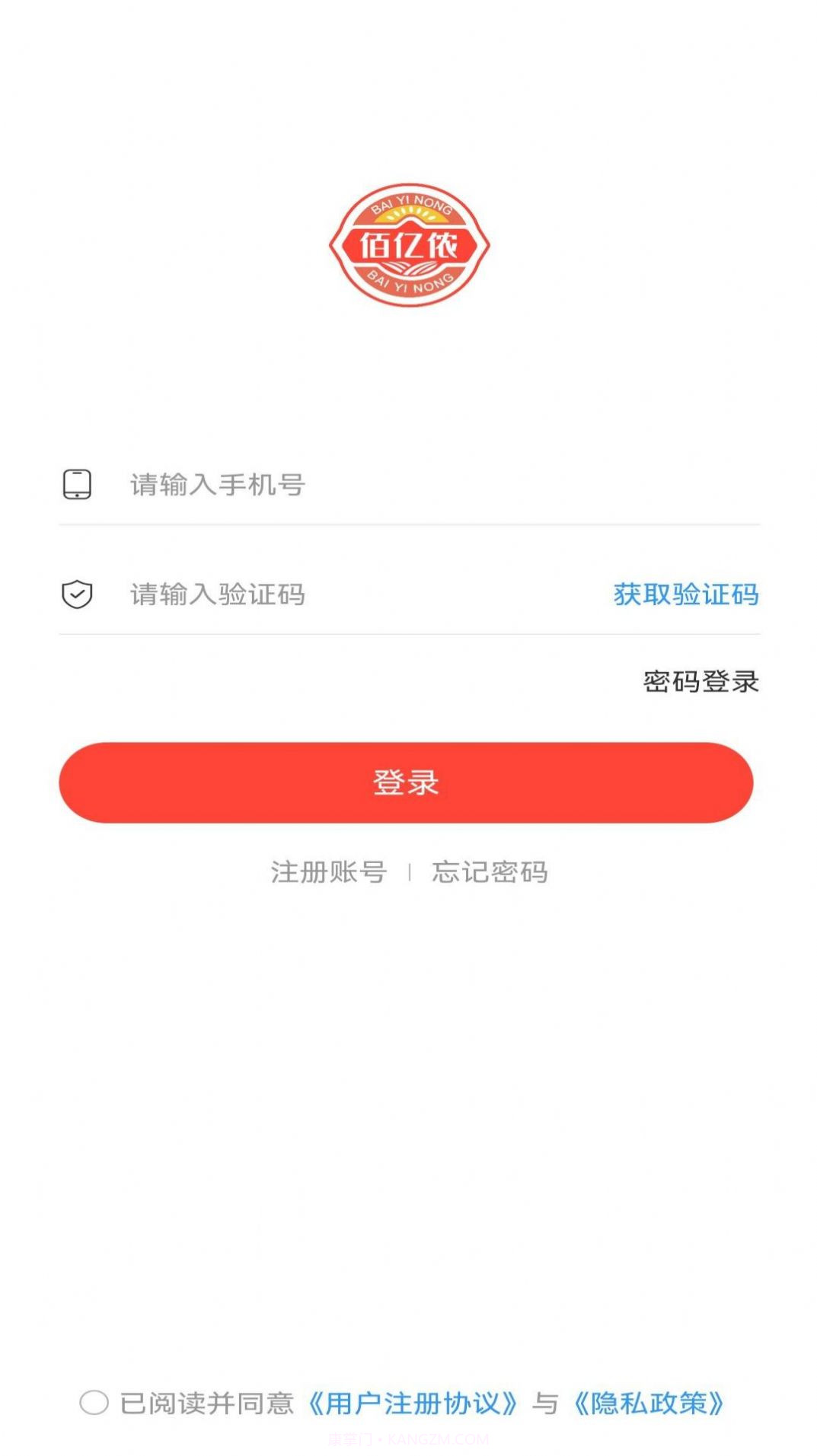Click 忘记密码 to recover password

[491, 872]
